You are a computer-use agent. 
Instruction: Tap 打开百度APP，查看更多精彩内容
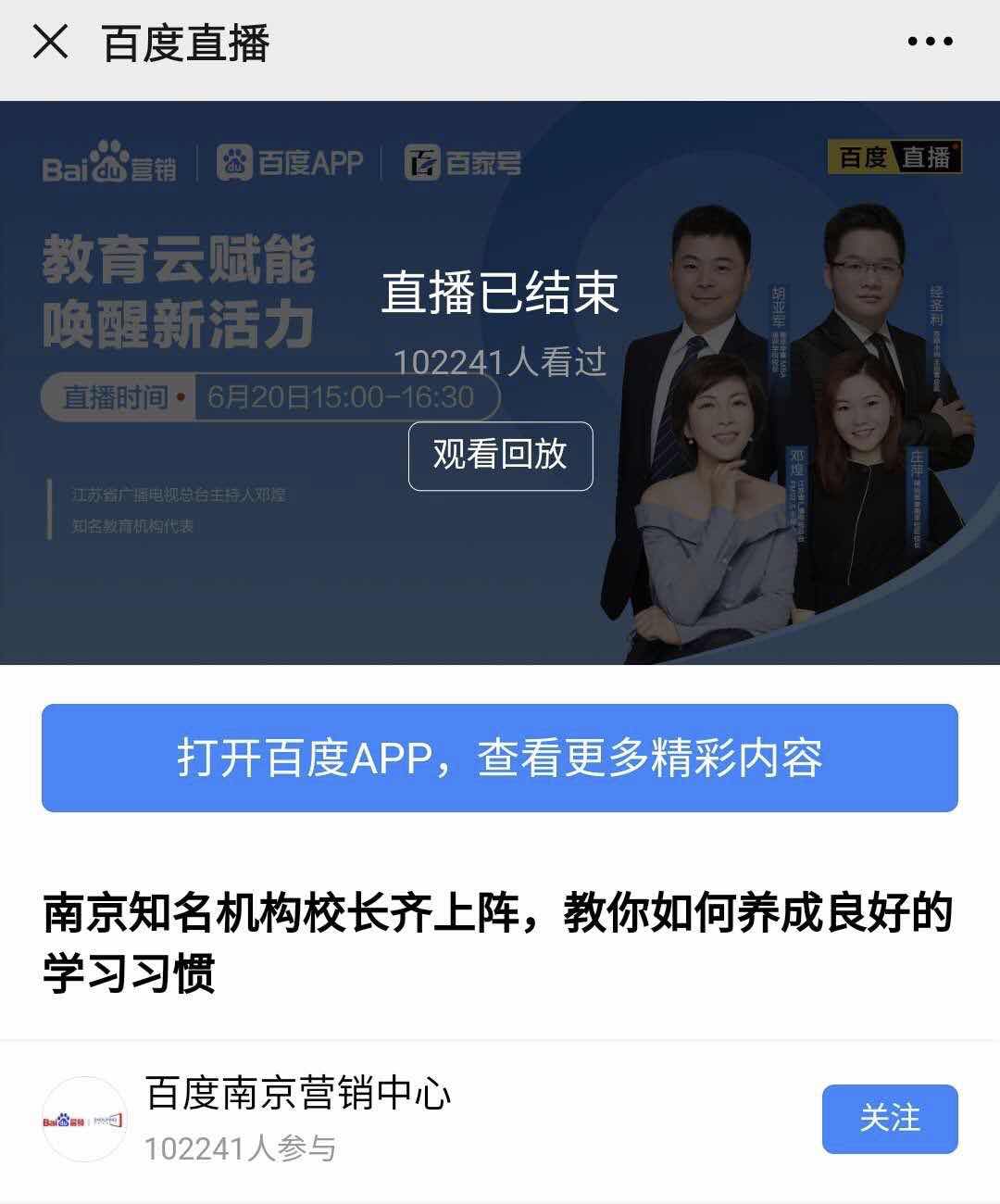coord(500,758)
